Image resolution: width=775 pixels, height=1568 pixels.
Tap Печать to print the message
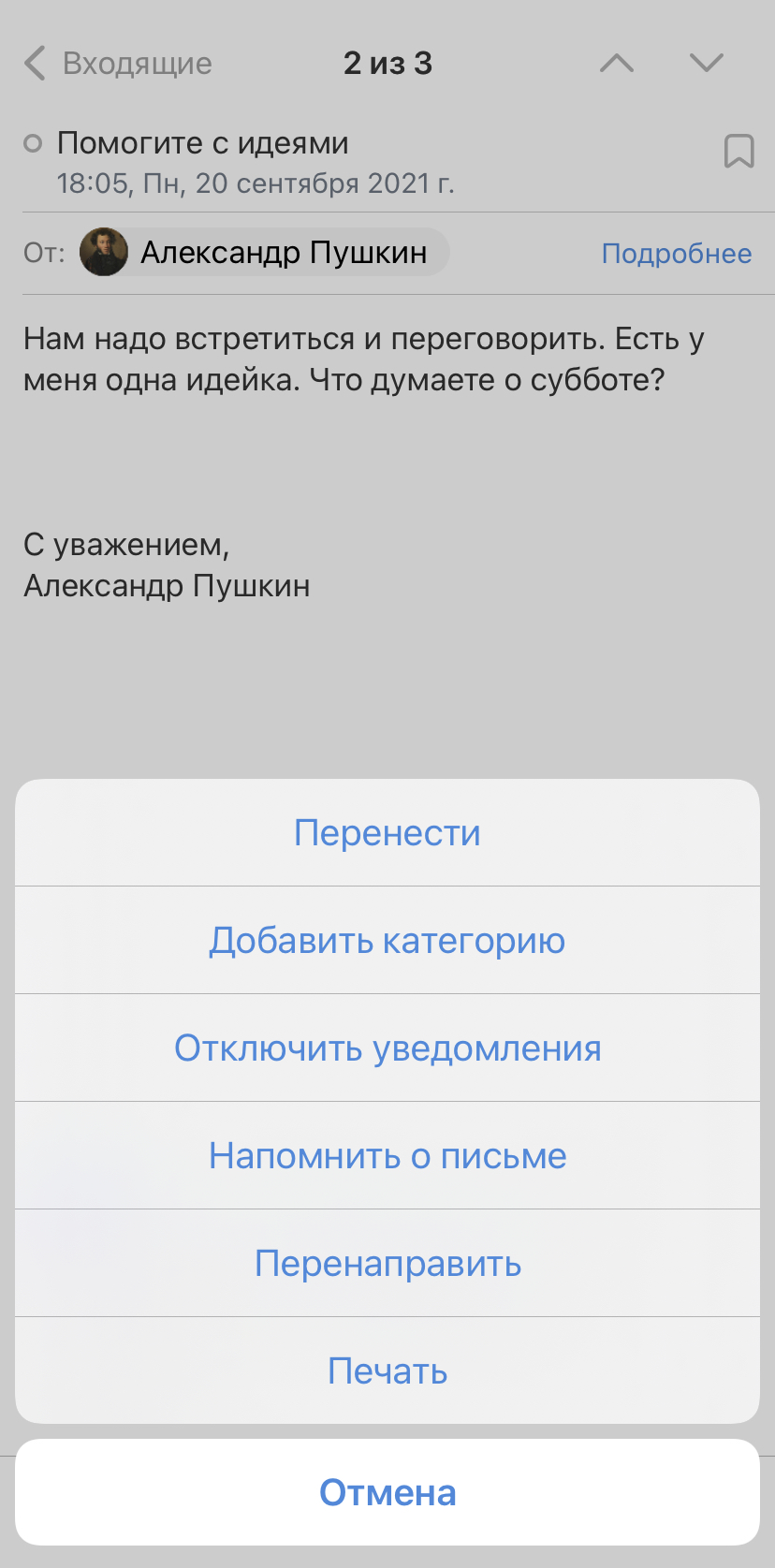tap(387, 1370)
